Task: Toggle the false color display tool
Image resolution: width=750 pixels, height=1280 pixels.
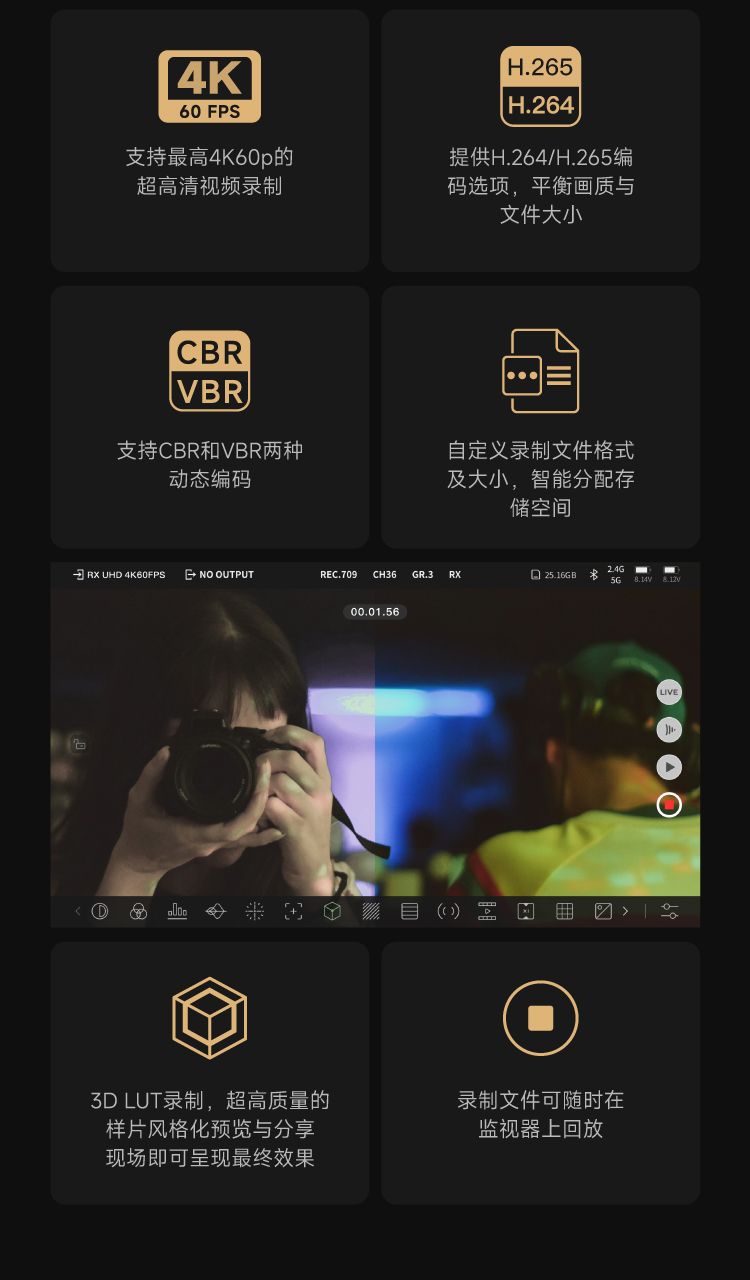Action: [139, 911]
